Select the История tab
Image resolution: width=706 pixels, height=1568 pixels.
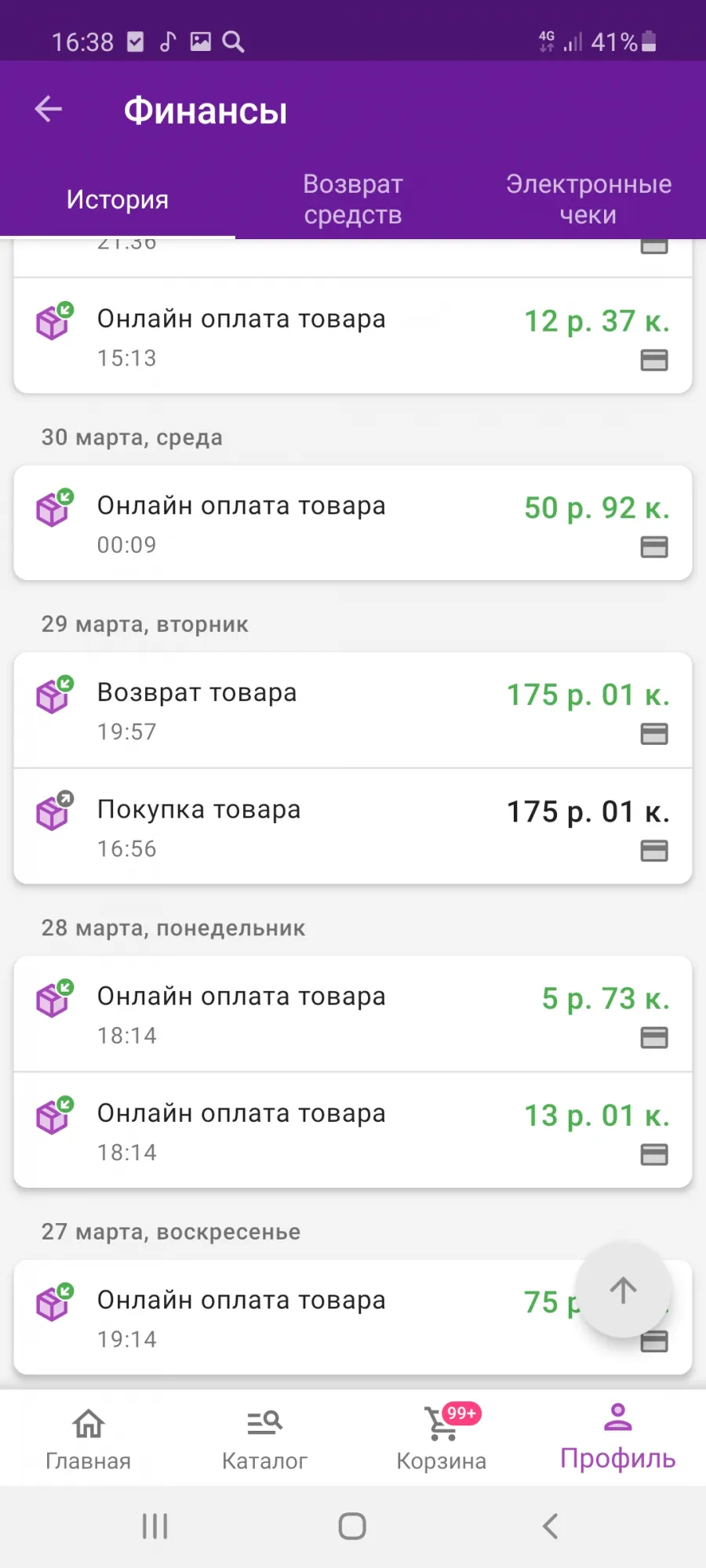tap(118, 199)
